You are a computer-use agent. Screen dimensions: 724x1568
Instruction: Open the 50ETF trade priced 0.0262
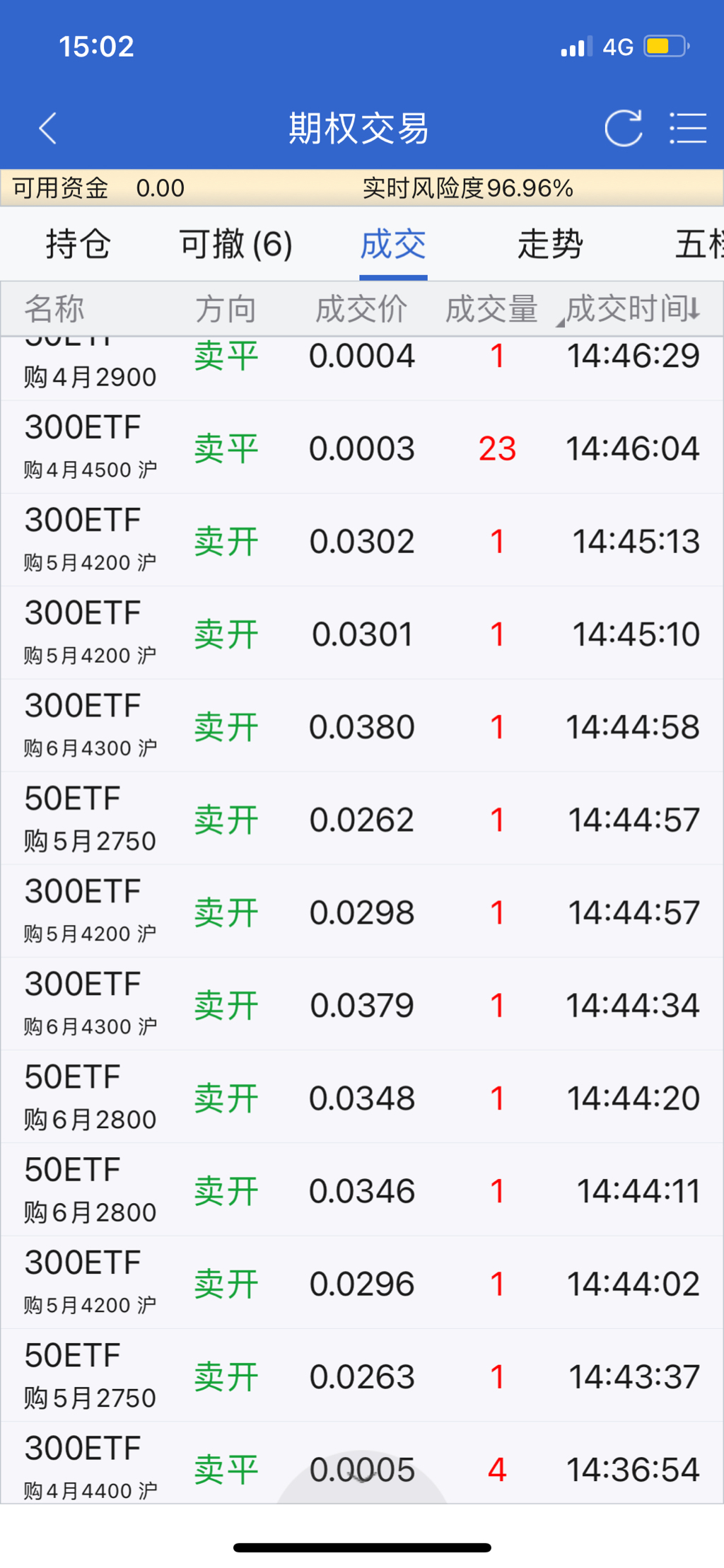tap(362, 819)
